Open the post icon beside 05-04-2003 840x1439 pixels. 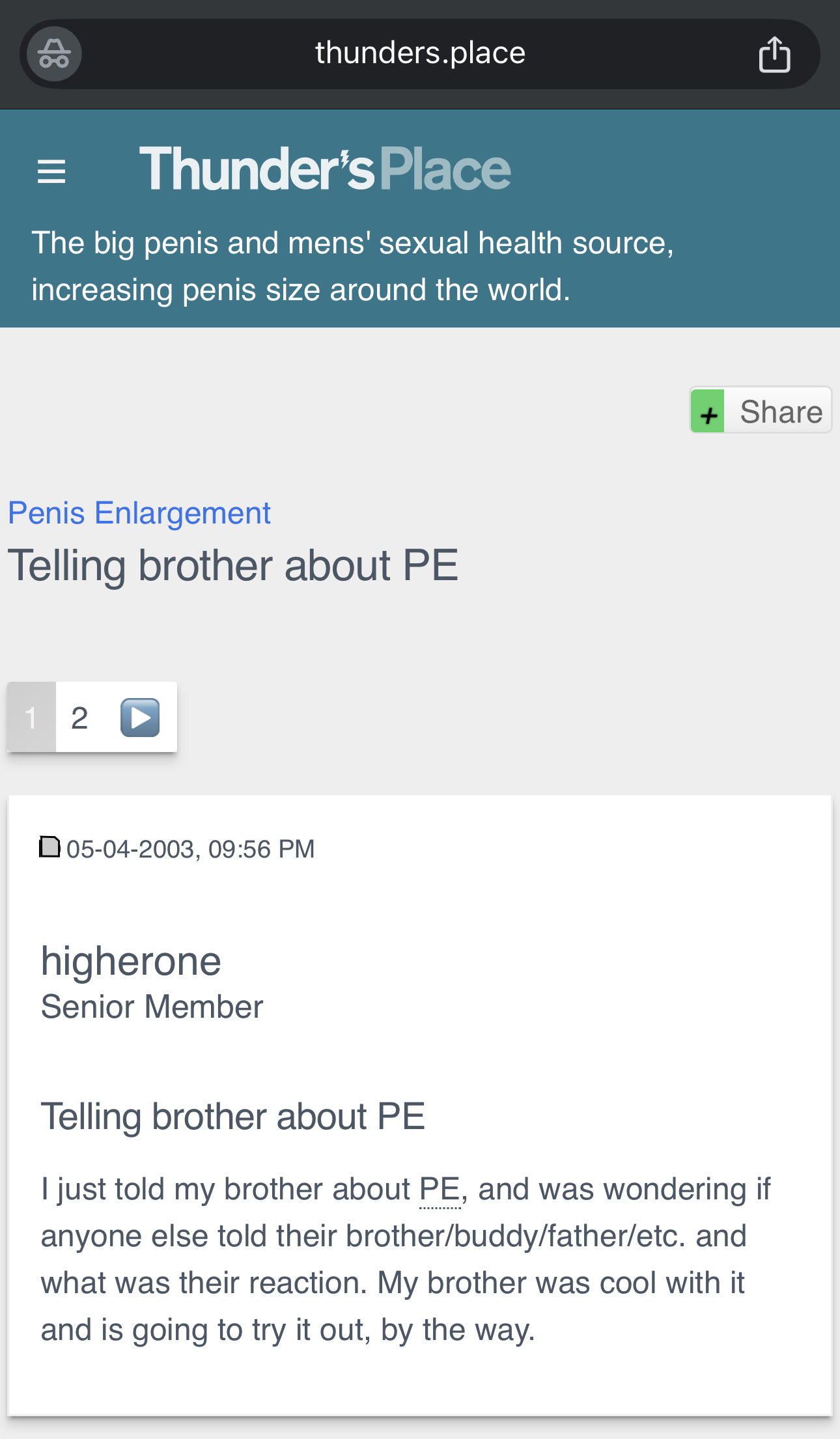[x=49, y=847]
